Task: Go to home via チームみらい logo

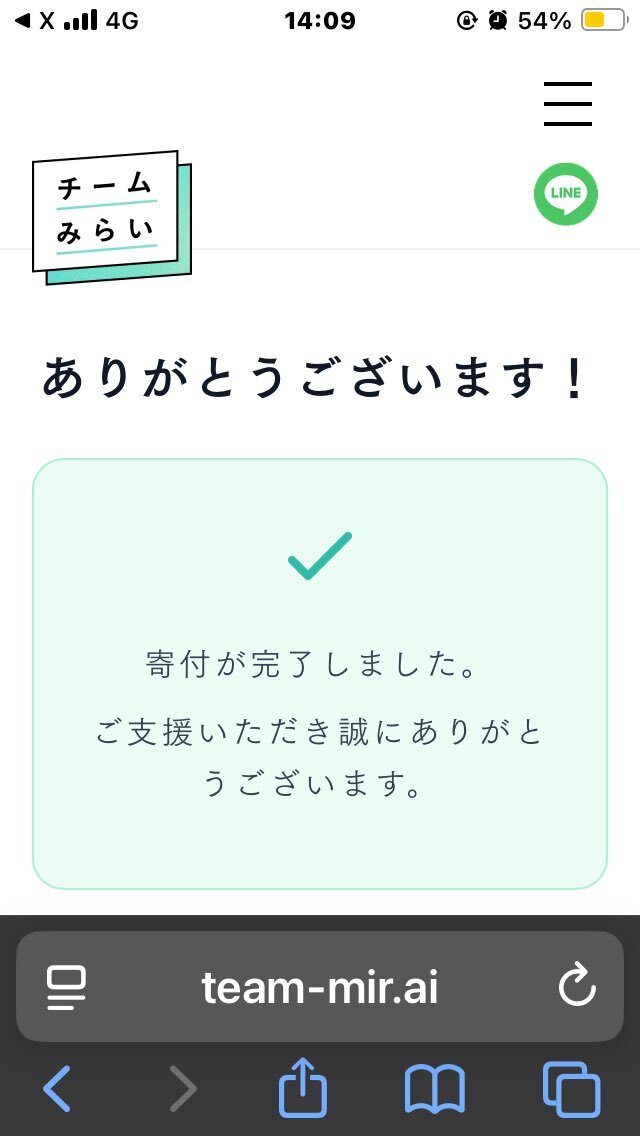Action: 112,217
